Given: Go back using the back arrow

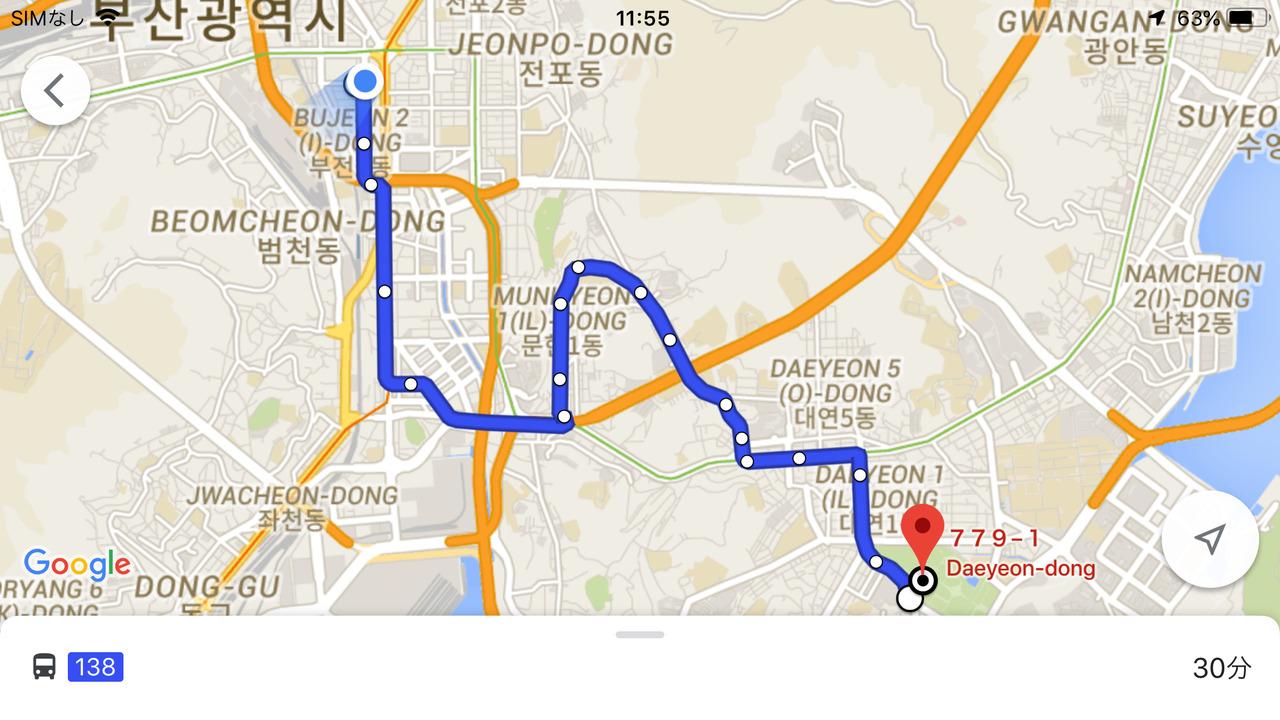Looking at the screenshot, I should coord(55,91).
